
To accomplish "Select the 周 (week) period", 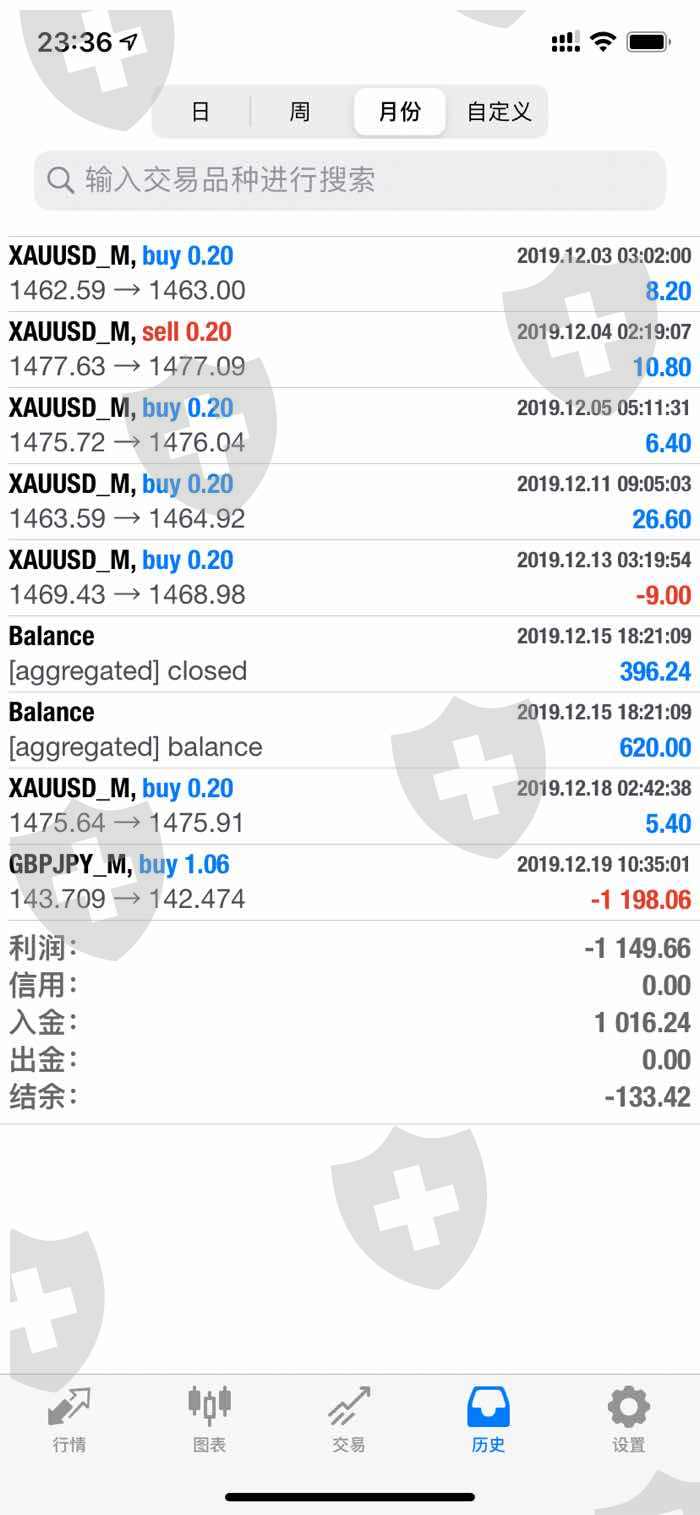I will click(300, 111).
